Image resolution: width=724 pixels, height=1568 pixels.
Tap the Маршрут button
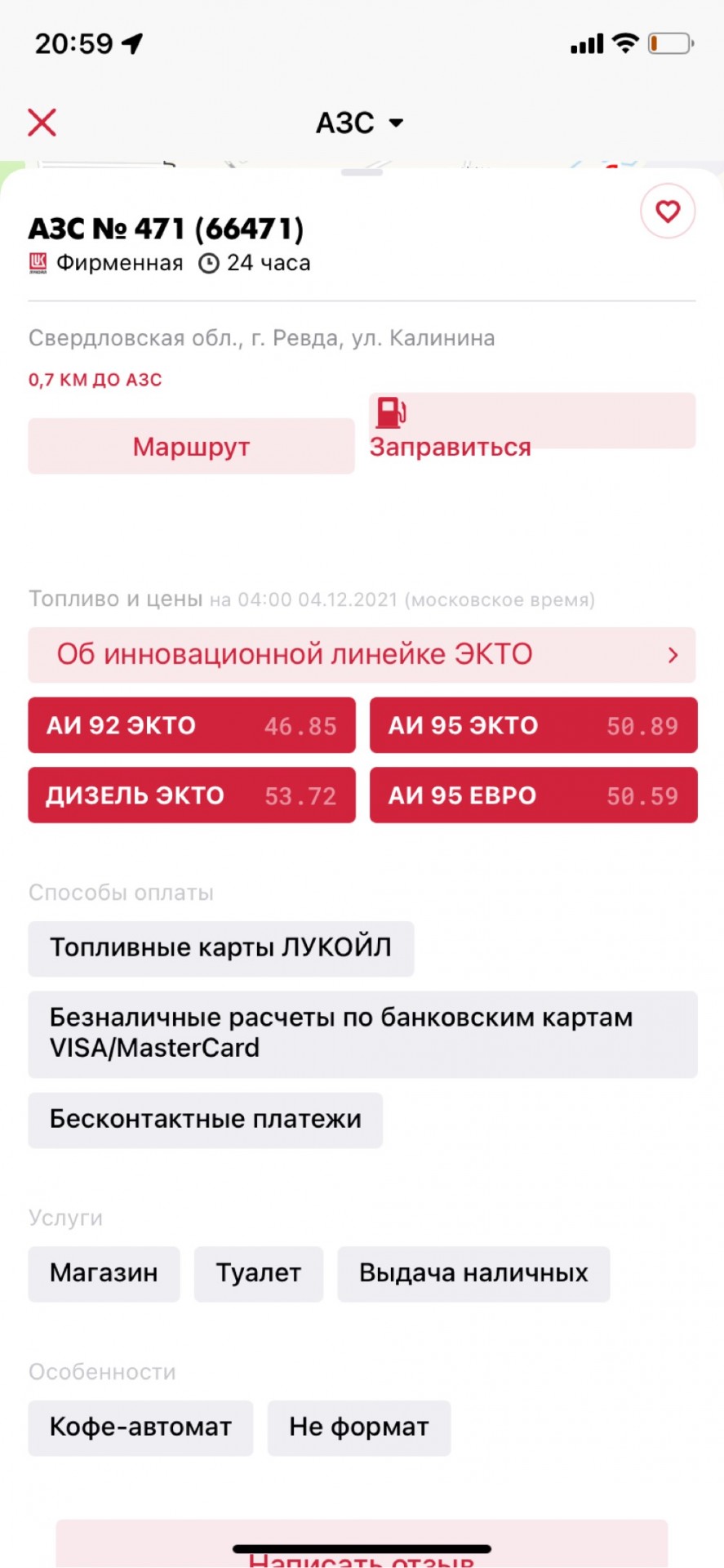point(192,446)
